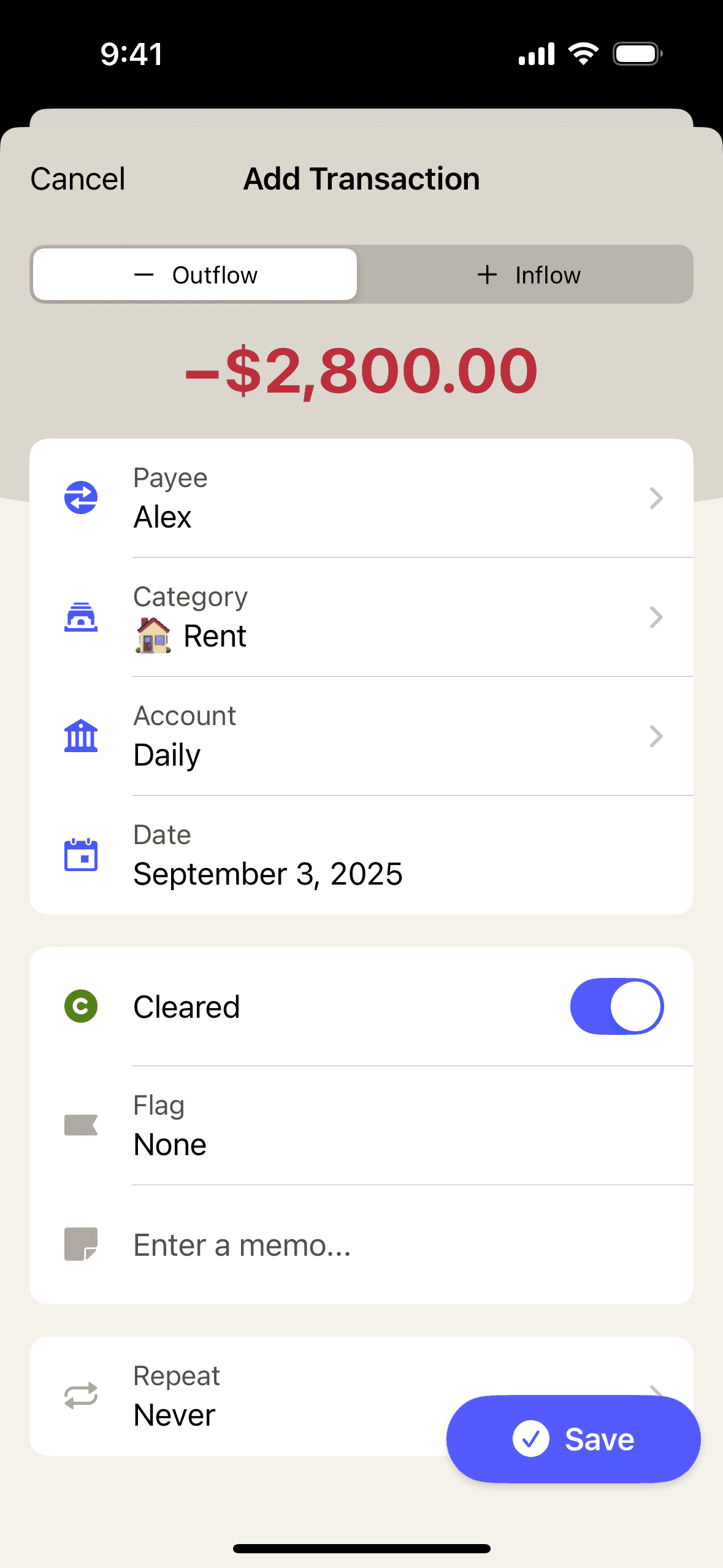Tap the green Cleared circle icon
The image size is (723, 1568).
pyautogui.click(x=80, y=1006)
